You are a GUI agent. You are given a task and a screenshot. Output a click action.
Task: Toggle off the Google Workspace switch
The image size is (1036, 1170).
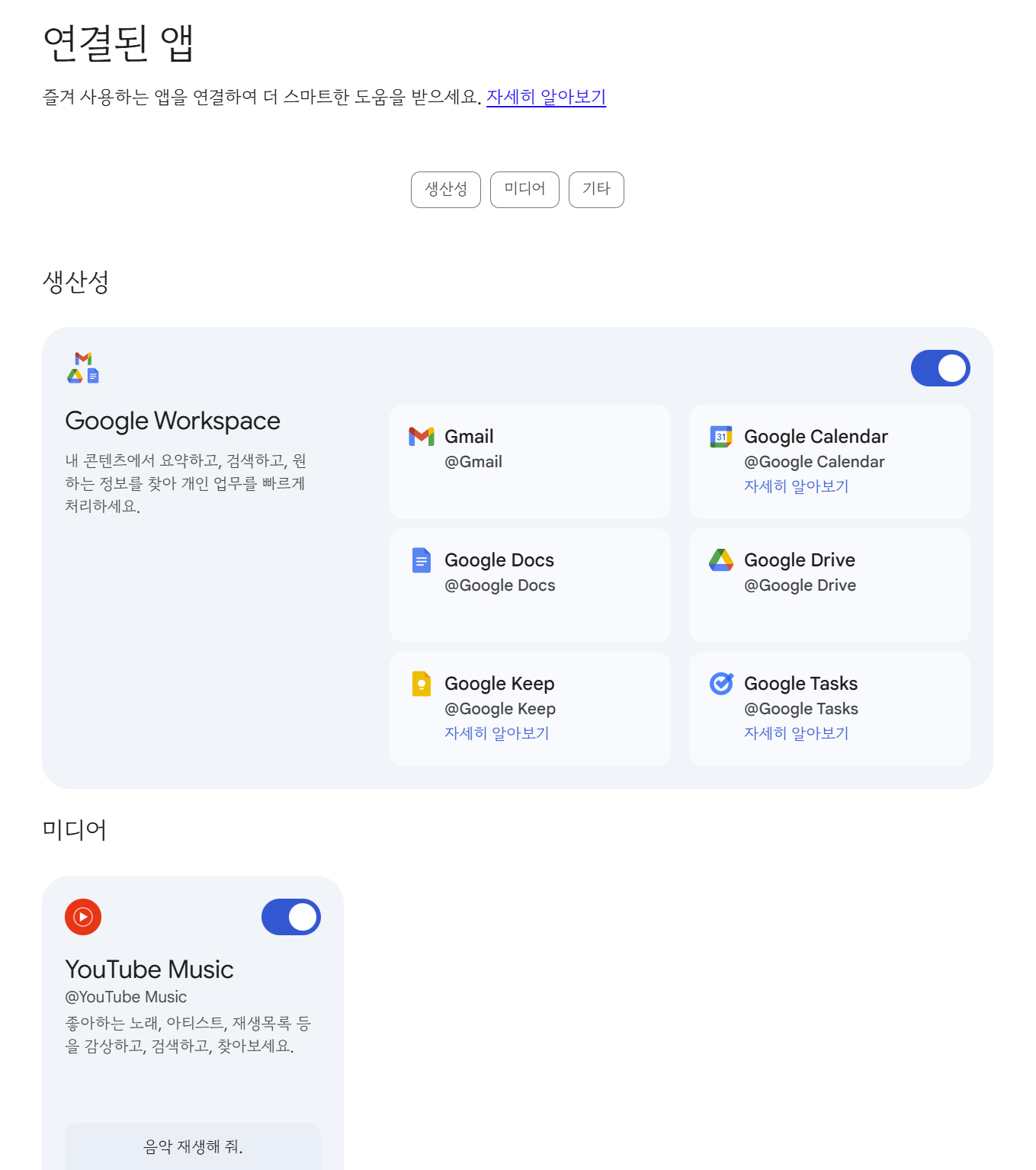coord(940,368)
